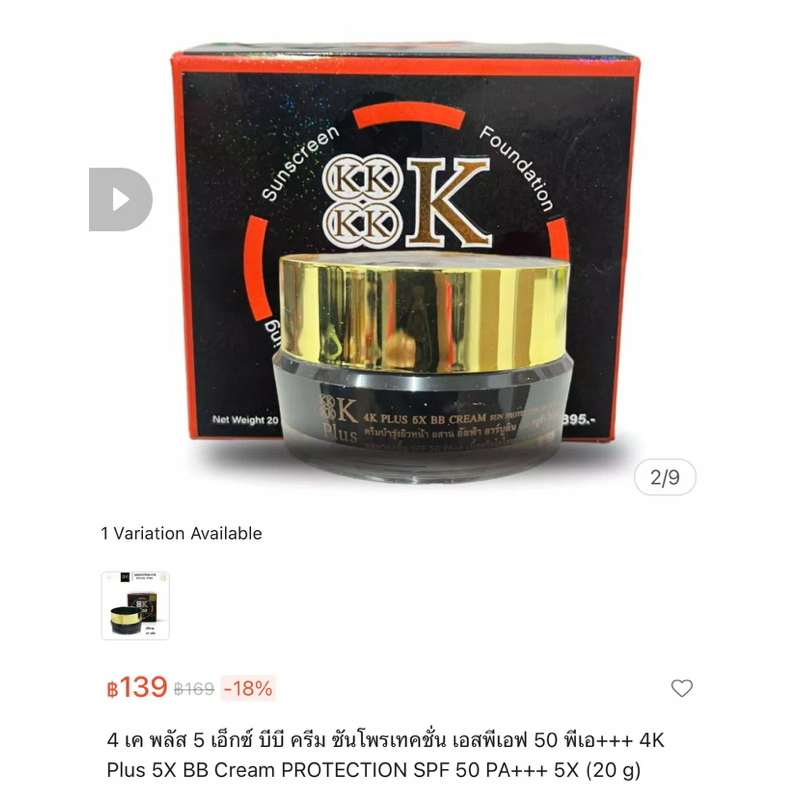Play the product video
800x800 pixels.
pyautogui.click(x=120, y=200)
